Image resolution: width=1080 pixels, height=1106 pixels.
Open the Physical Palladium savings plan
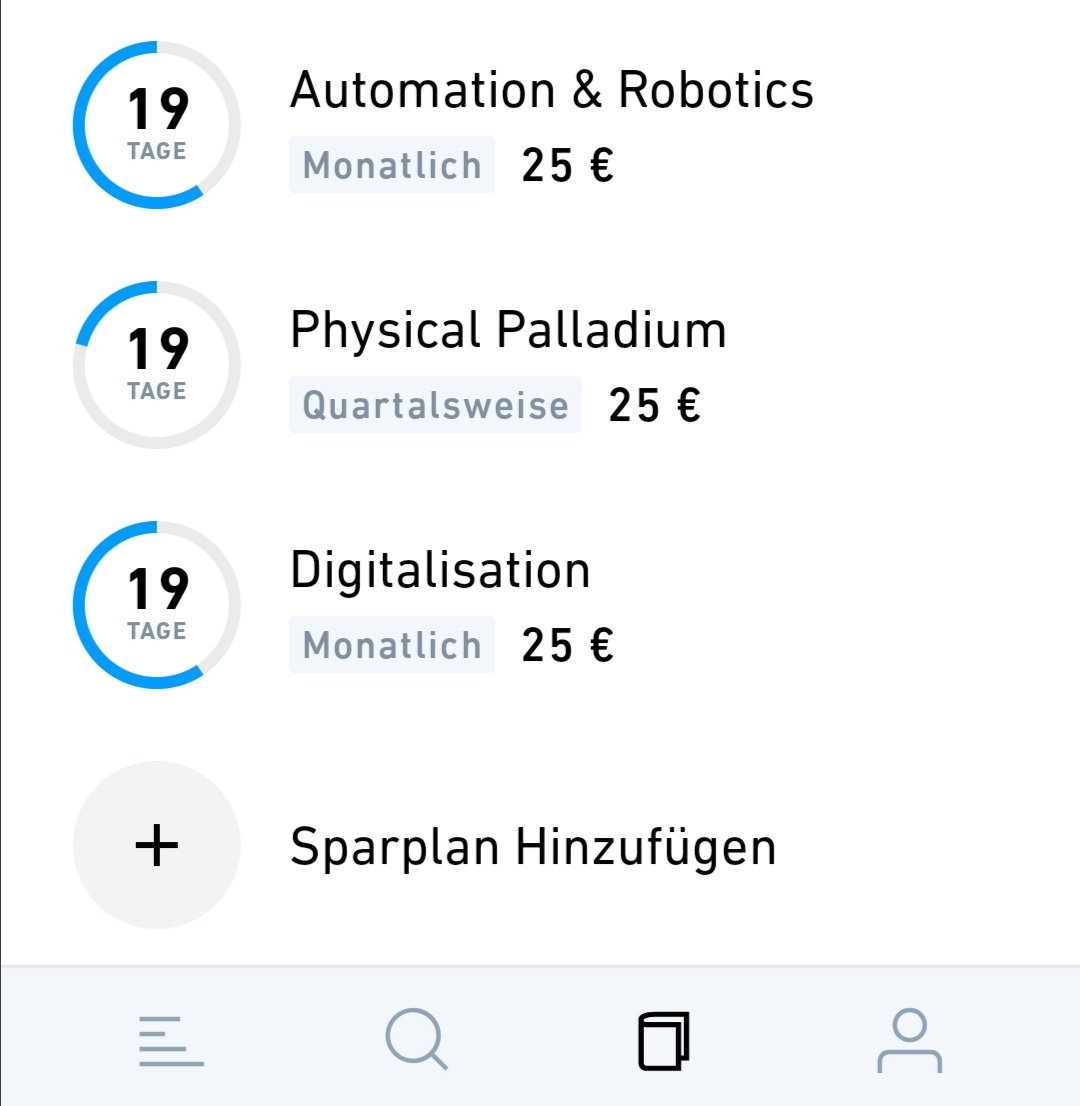508,330
